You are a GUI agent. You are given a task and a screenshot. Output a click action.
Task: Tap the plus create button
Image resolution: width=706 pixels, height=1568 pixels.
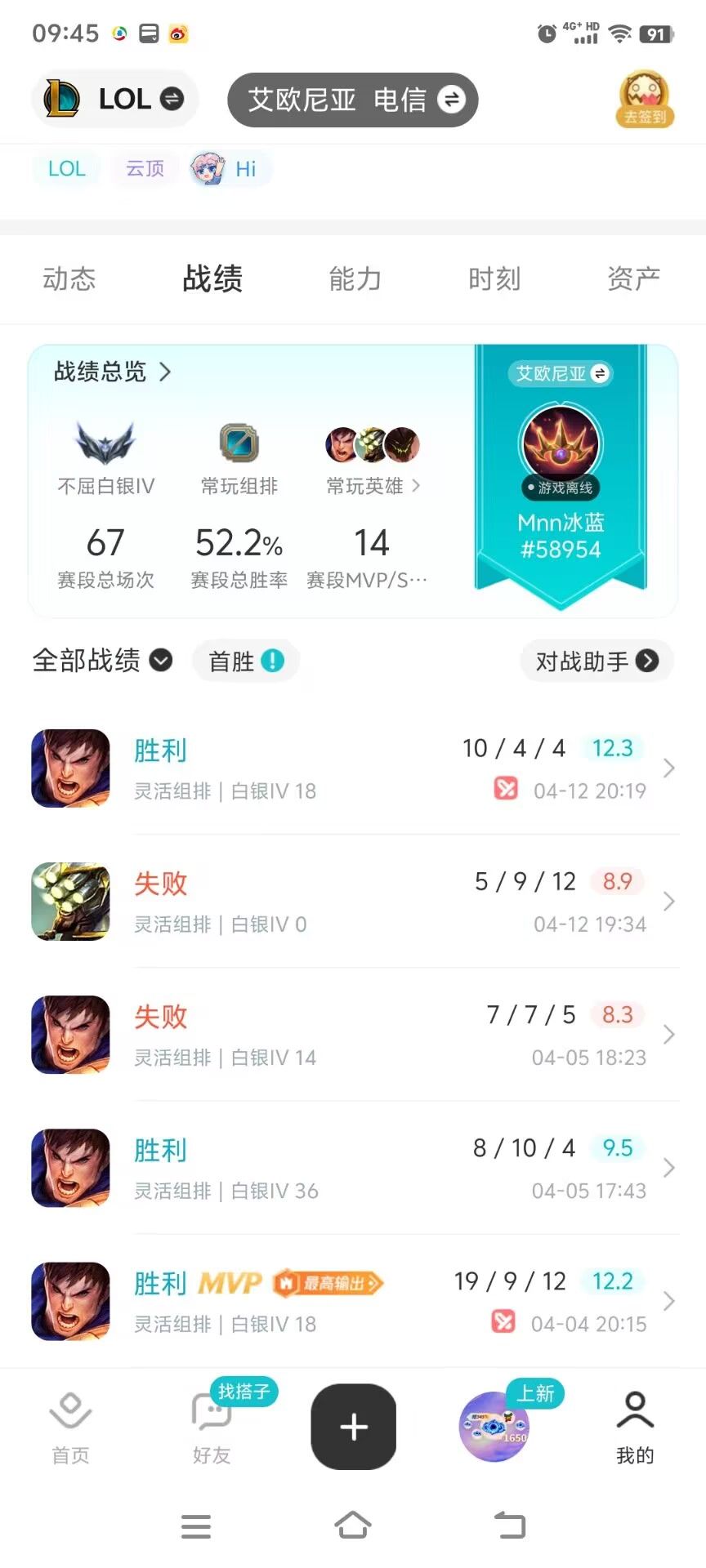(353, 1427)
